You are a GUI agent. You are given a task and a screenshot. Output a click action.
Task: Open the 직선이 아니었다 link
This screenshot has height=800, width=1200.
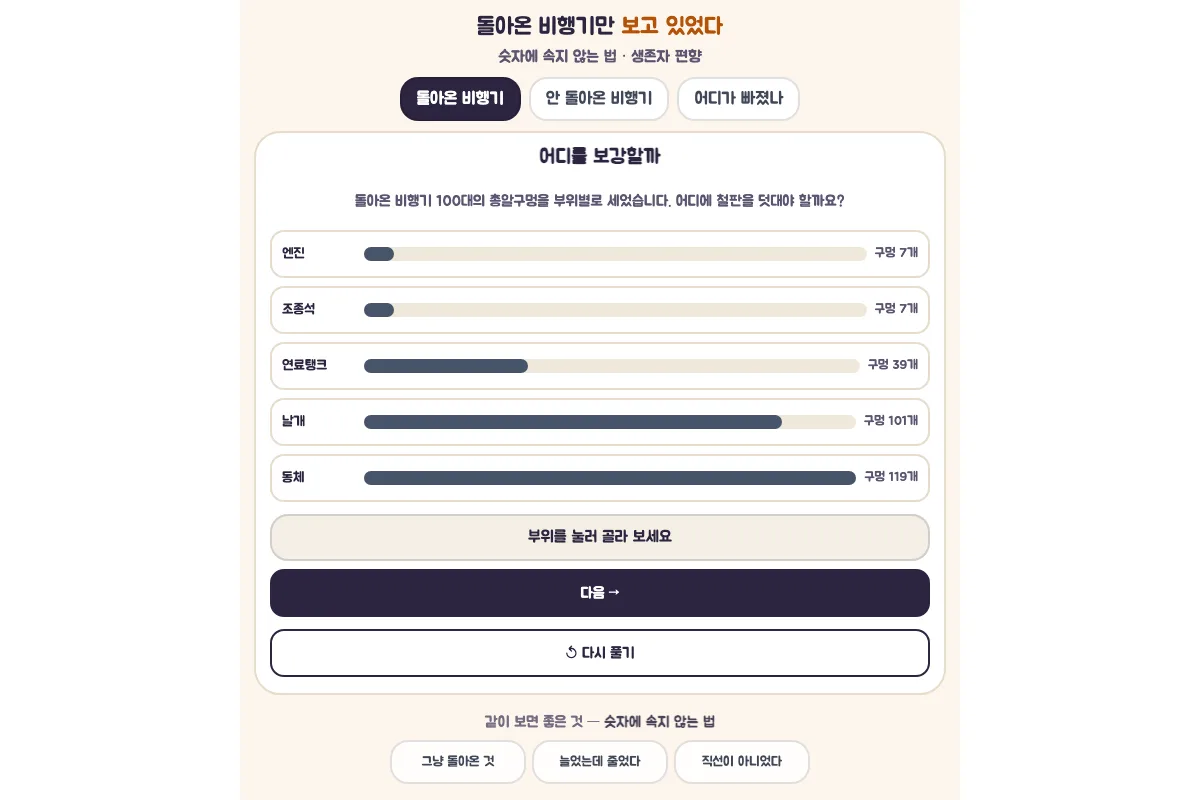point(742,762)
